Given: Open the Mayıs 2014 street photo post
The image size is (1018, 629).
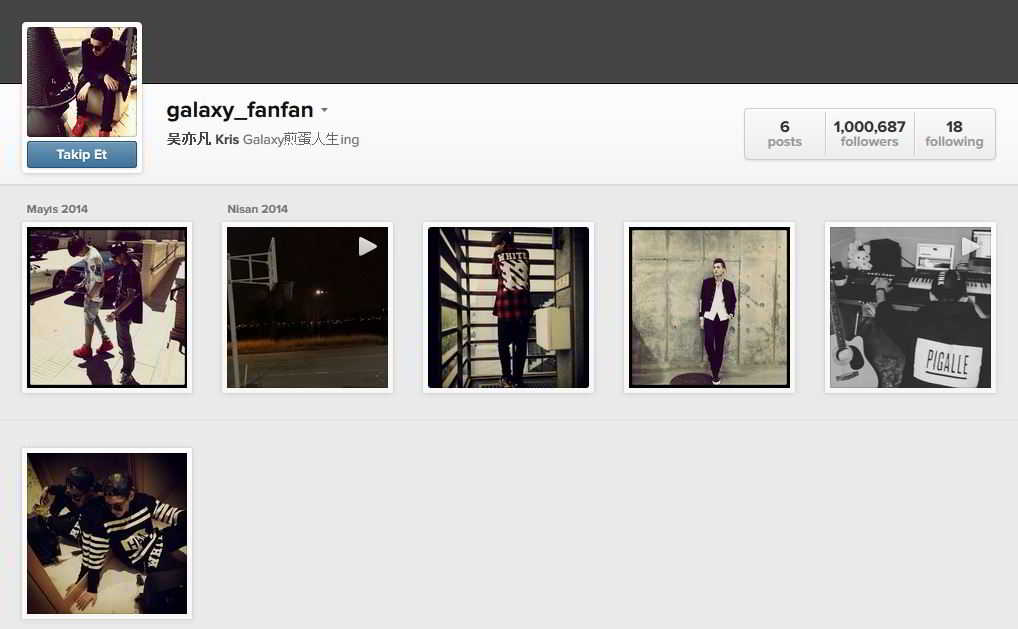Looking at the screenshot, I should [107, 307].
